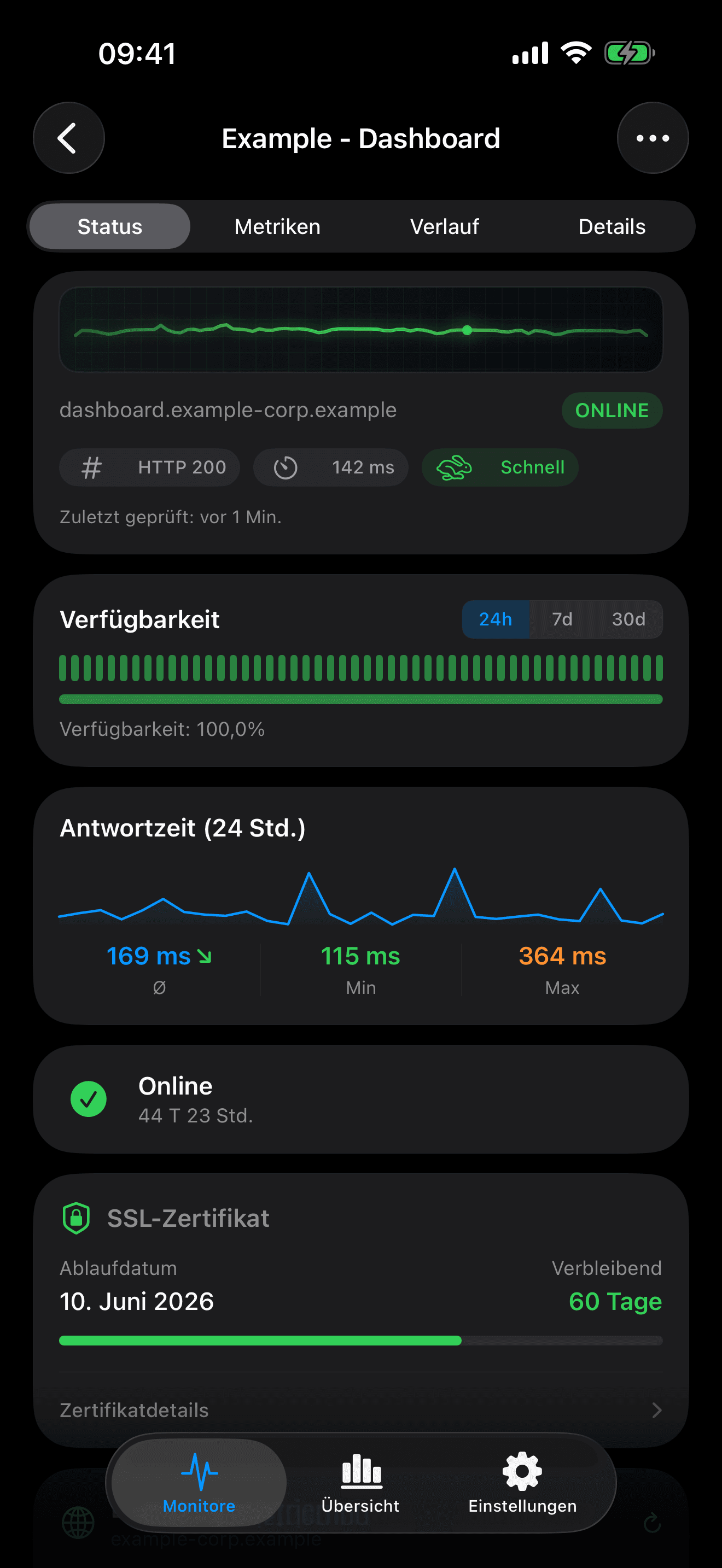The height and width of the screenshot is (1568, 722).
Task: Open more options via the ellipsis icon
Action: [x=652, y=138]
